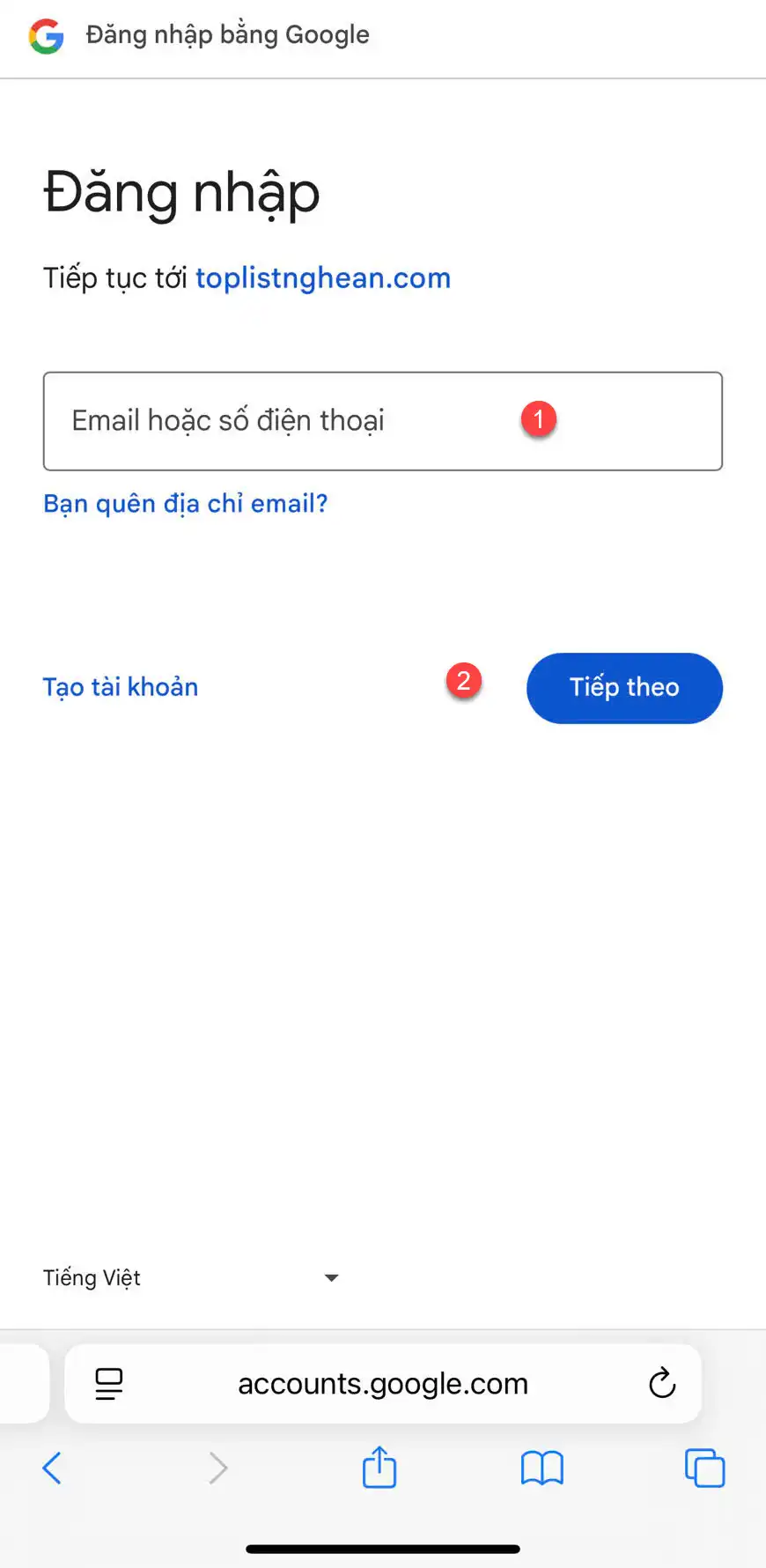
Task: Reload the page in Safari
Action: pos(662,1384)
